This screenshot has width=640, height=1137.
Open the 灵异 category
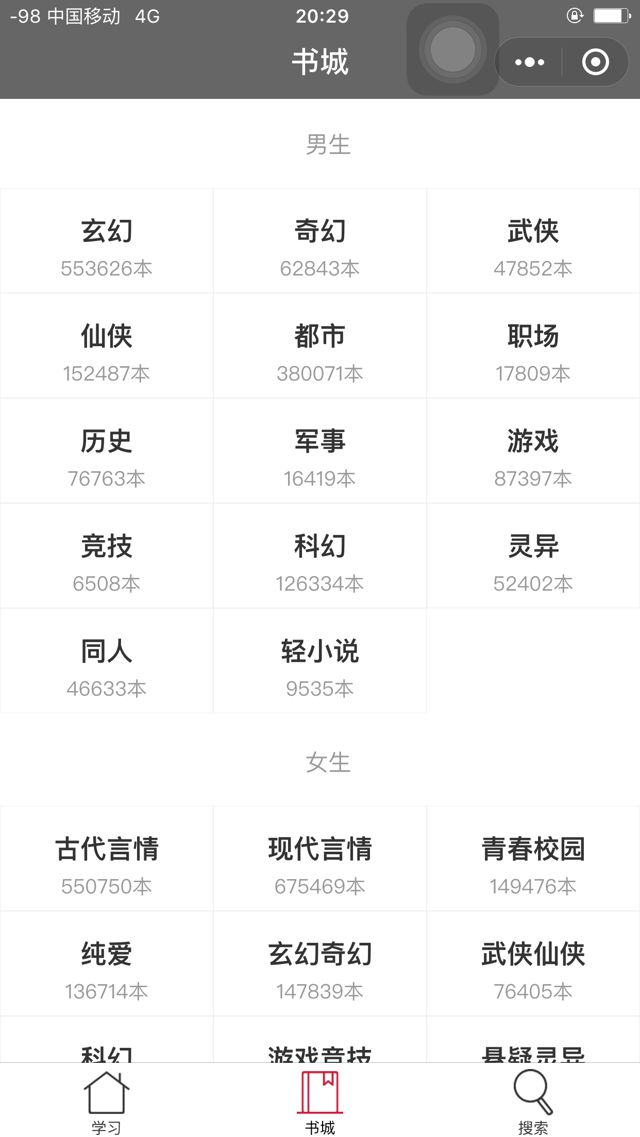tap(533, 556)
